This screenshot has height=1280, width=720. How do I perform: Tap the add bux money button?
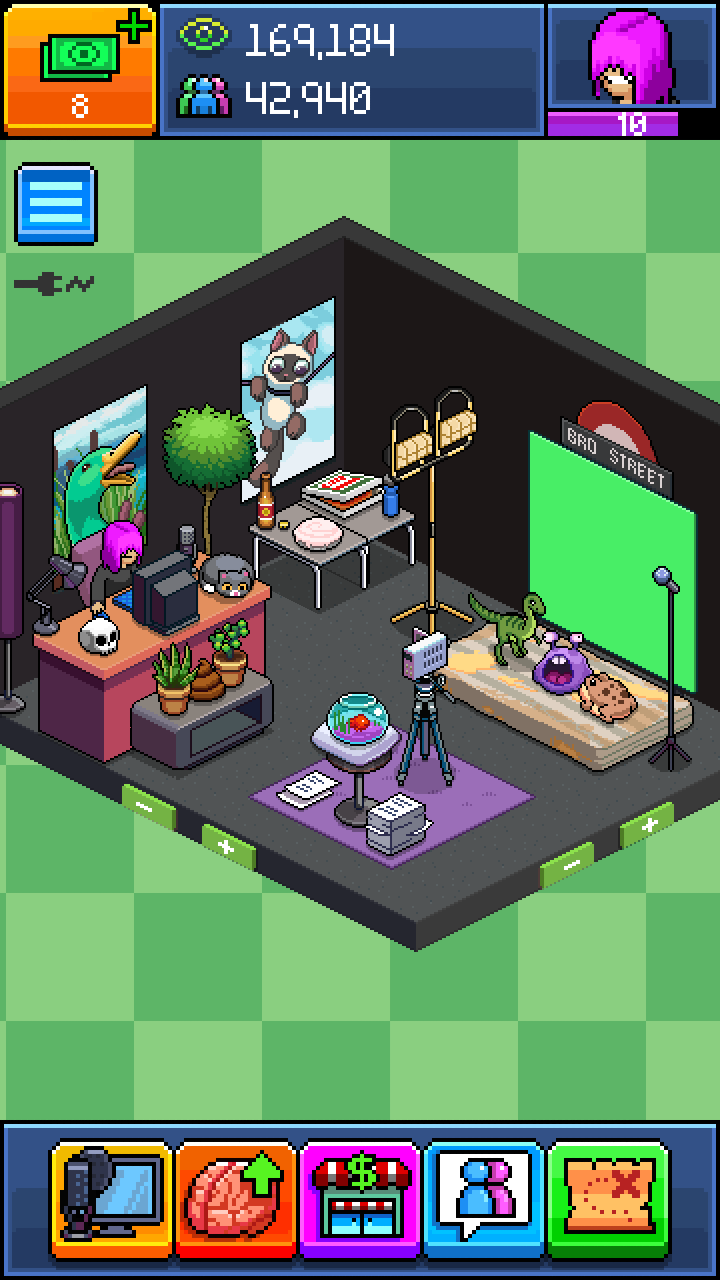pyautogui.click(x=80, y=68)
